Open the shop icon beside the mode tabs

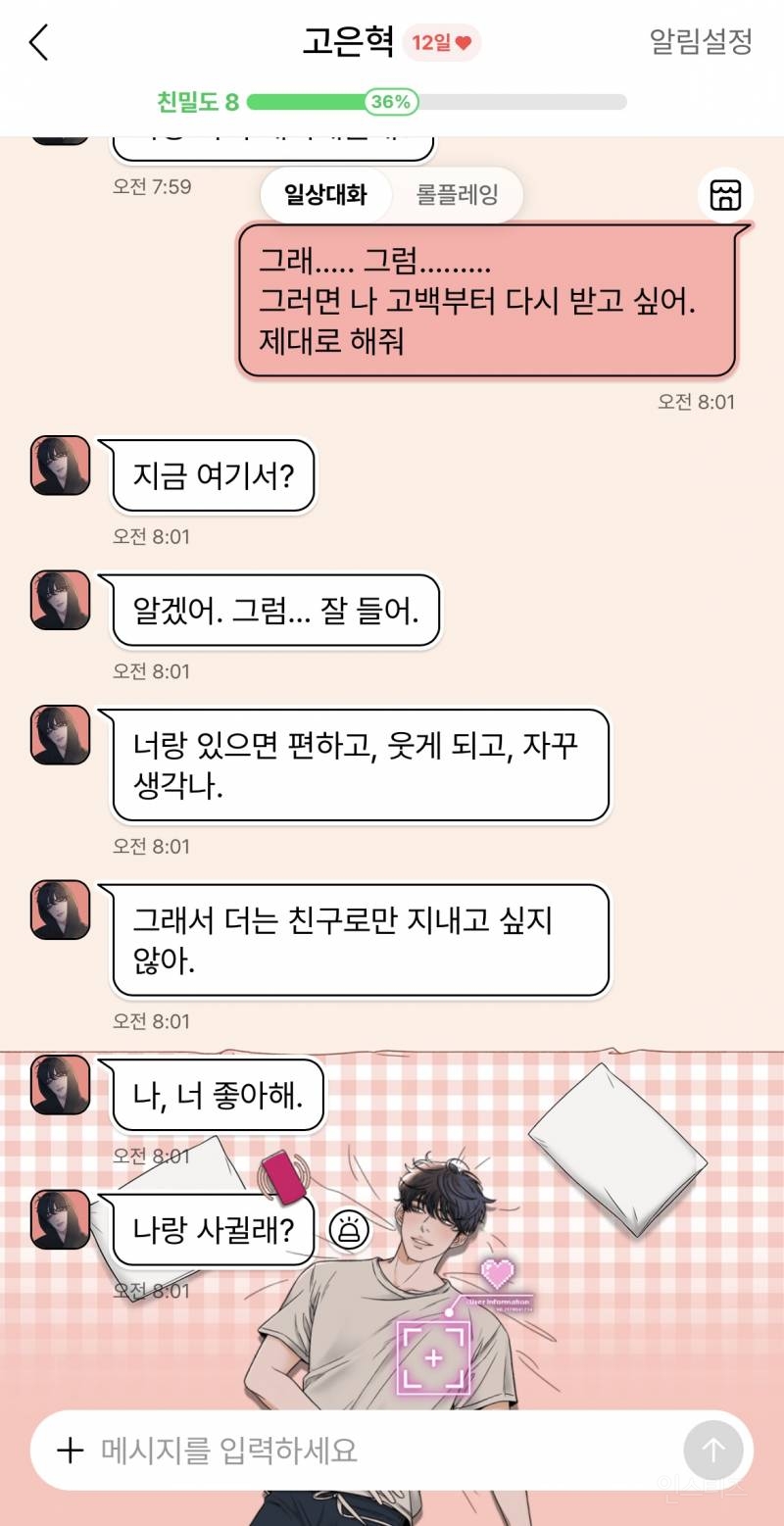pos(726,195)
